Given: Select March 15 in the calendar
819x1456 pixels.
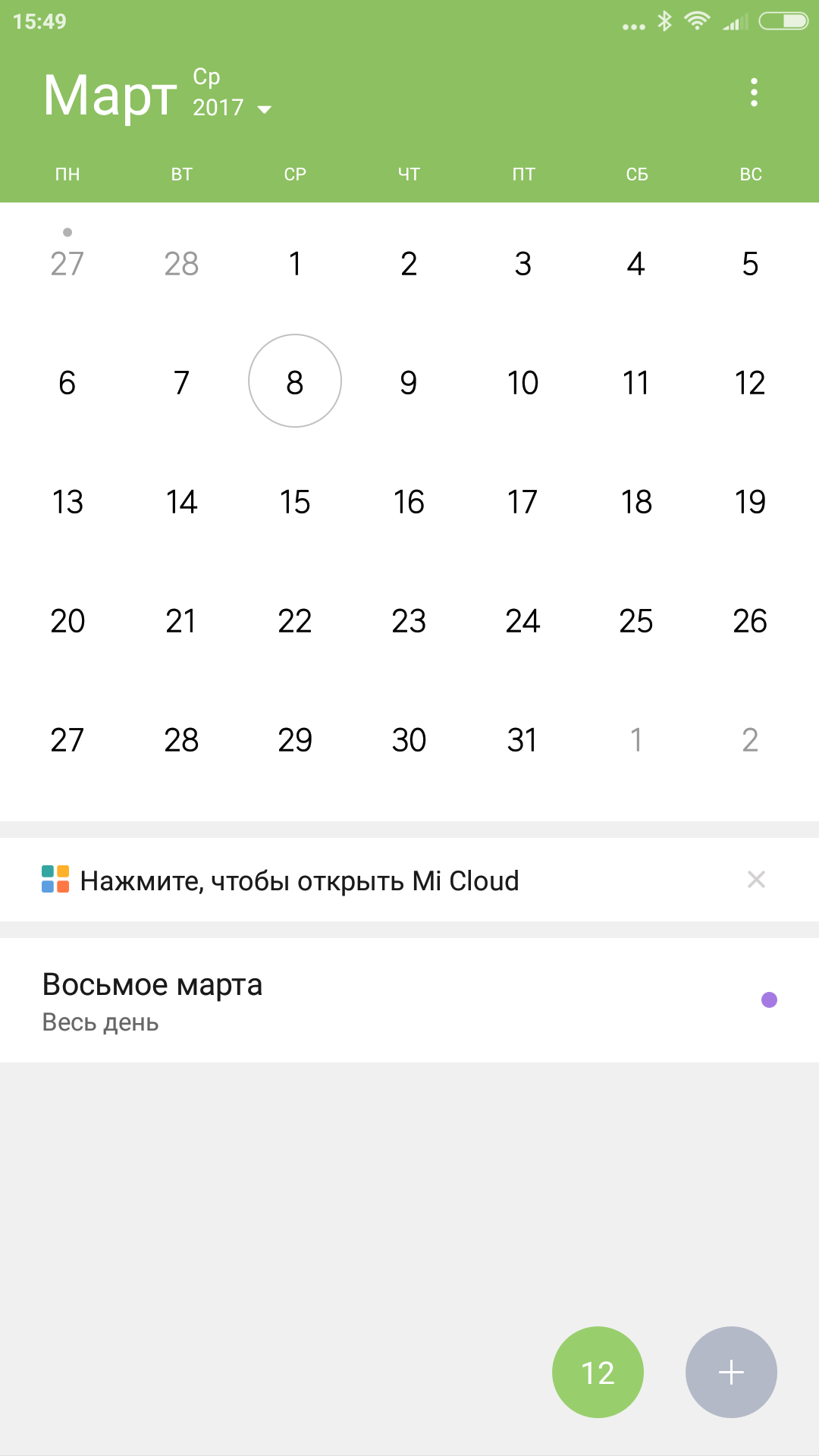Looking at the screenshot, I should tap(295, 502).
